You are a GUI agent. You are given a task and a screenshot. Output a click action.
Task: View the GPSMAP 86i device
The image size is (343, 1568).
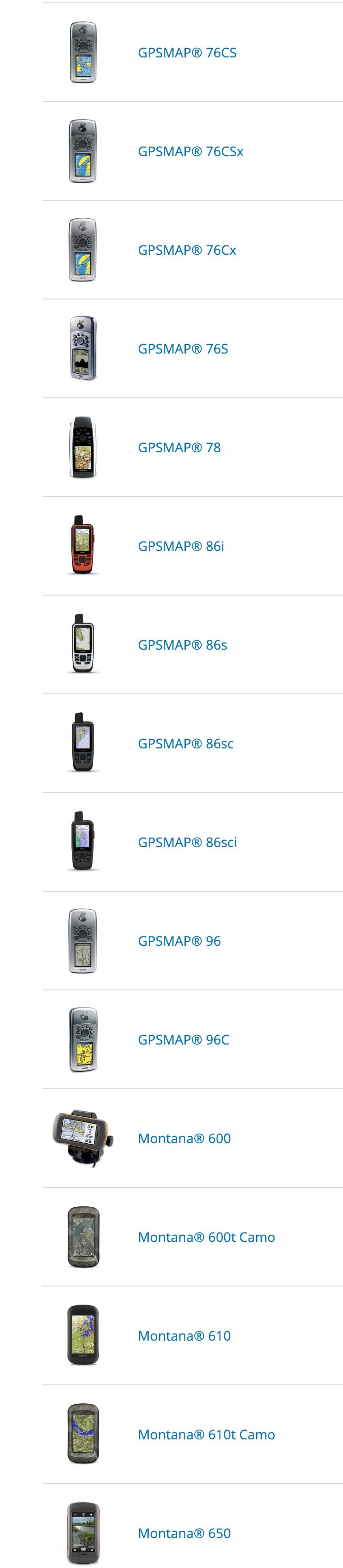pyautogui.click(x=181, y=546)
